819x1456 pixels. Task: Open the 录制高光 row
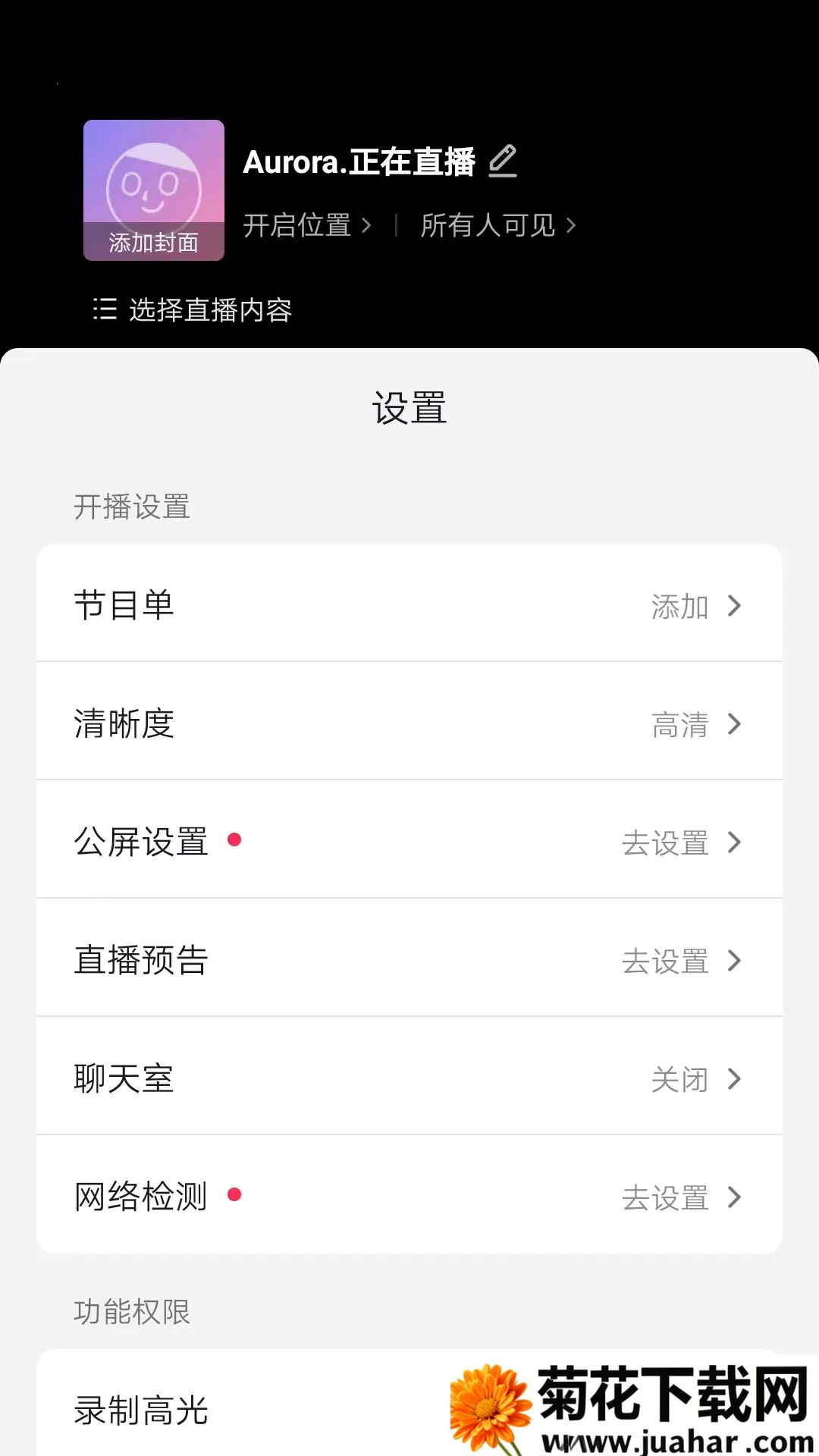tap(227, 1410)
